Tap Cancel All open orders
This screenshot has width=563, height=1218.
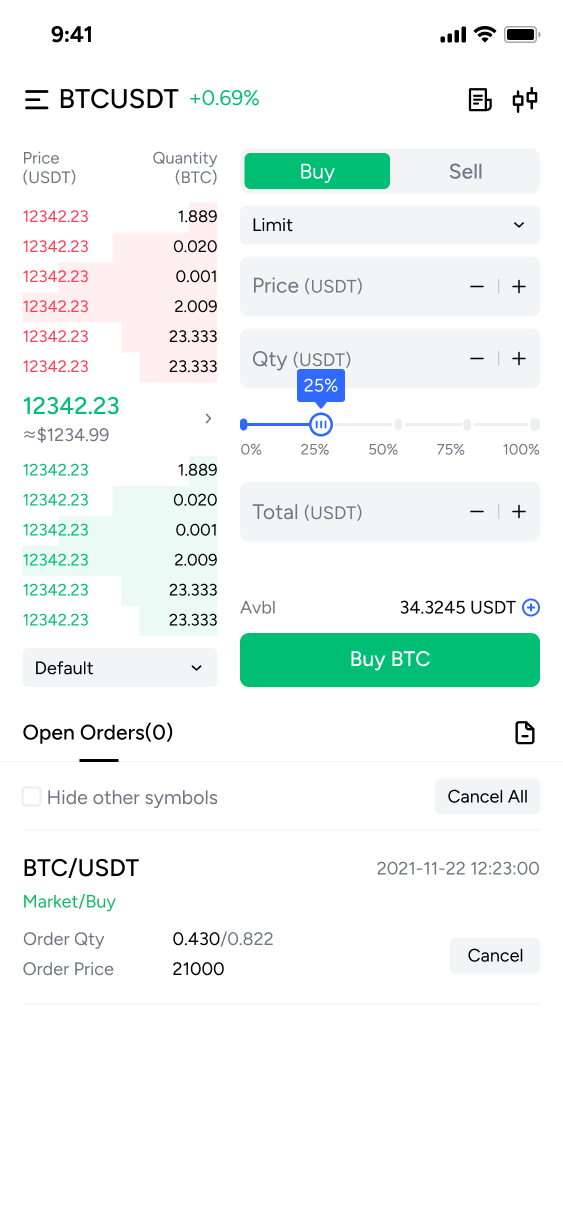coord(488,797)
